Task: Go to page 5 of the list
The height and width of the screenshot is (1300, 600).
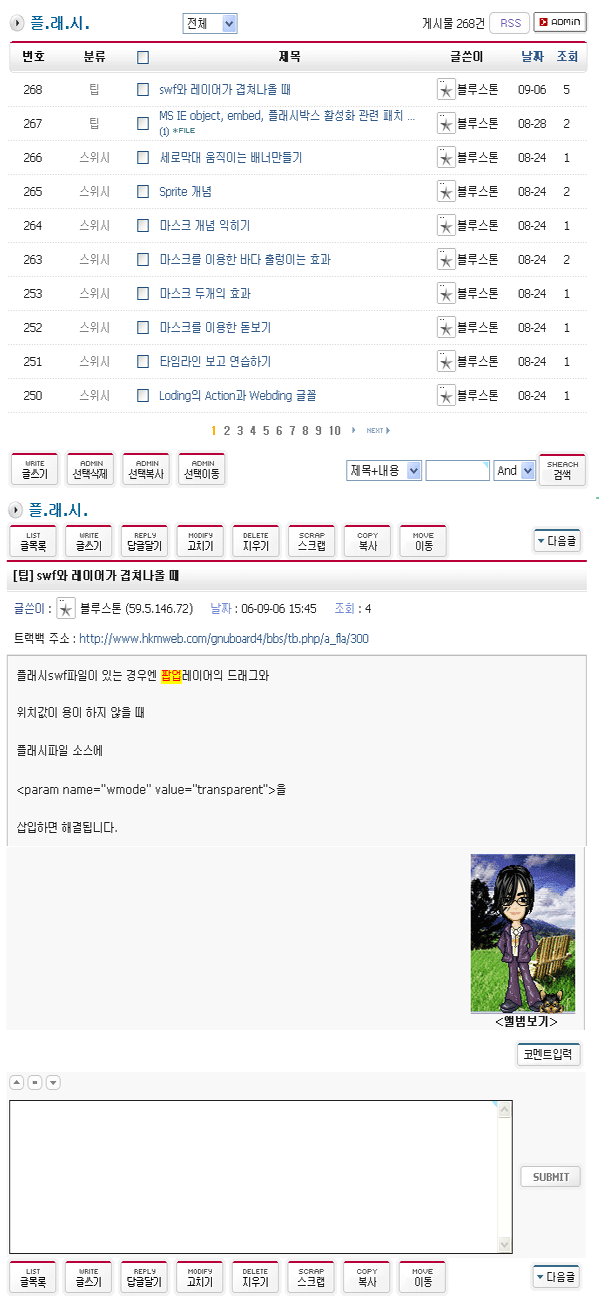Action: 266,431
